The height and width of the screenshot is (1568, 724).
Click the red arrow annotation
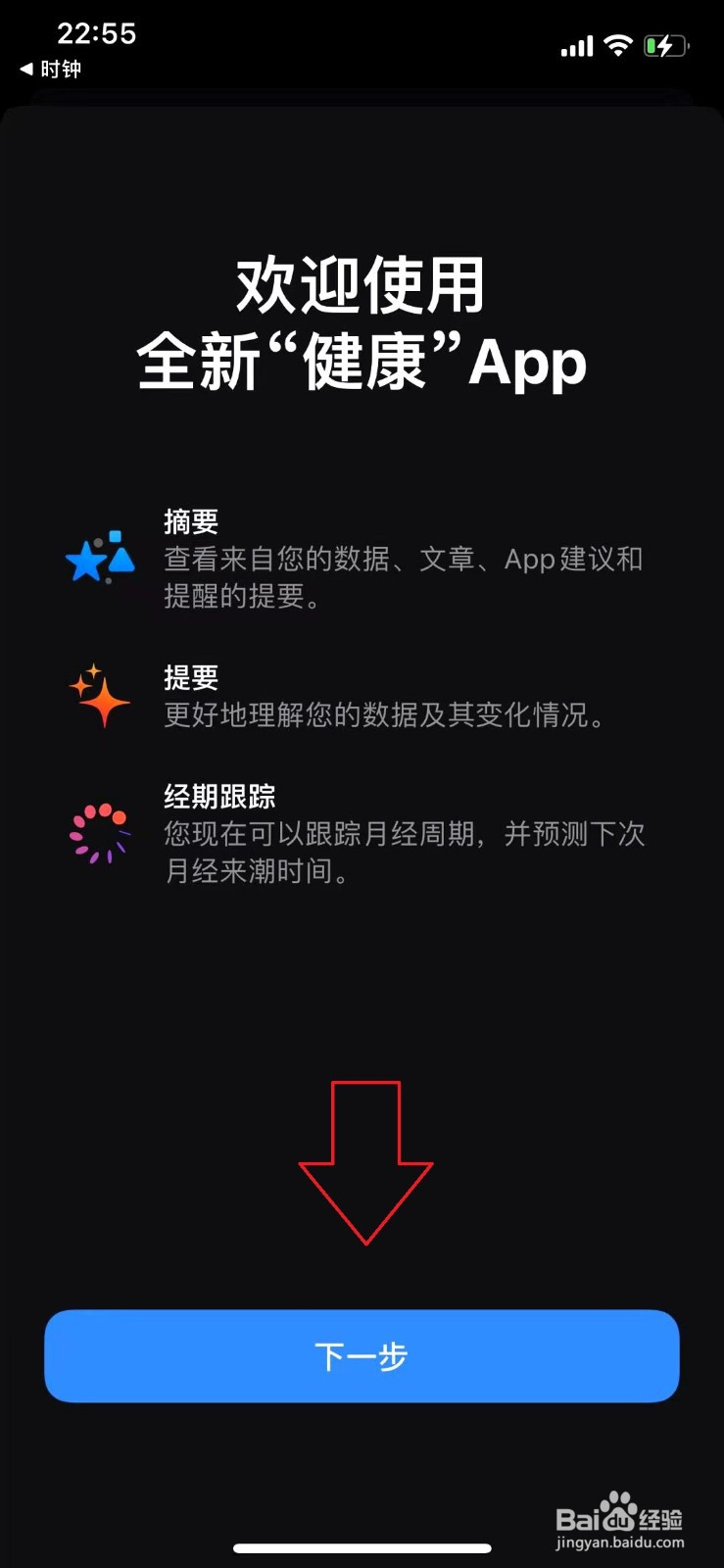(x=366, y=1161)
